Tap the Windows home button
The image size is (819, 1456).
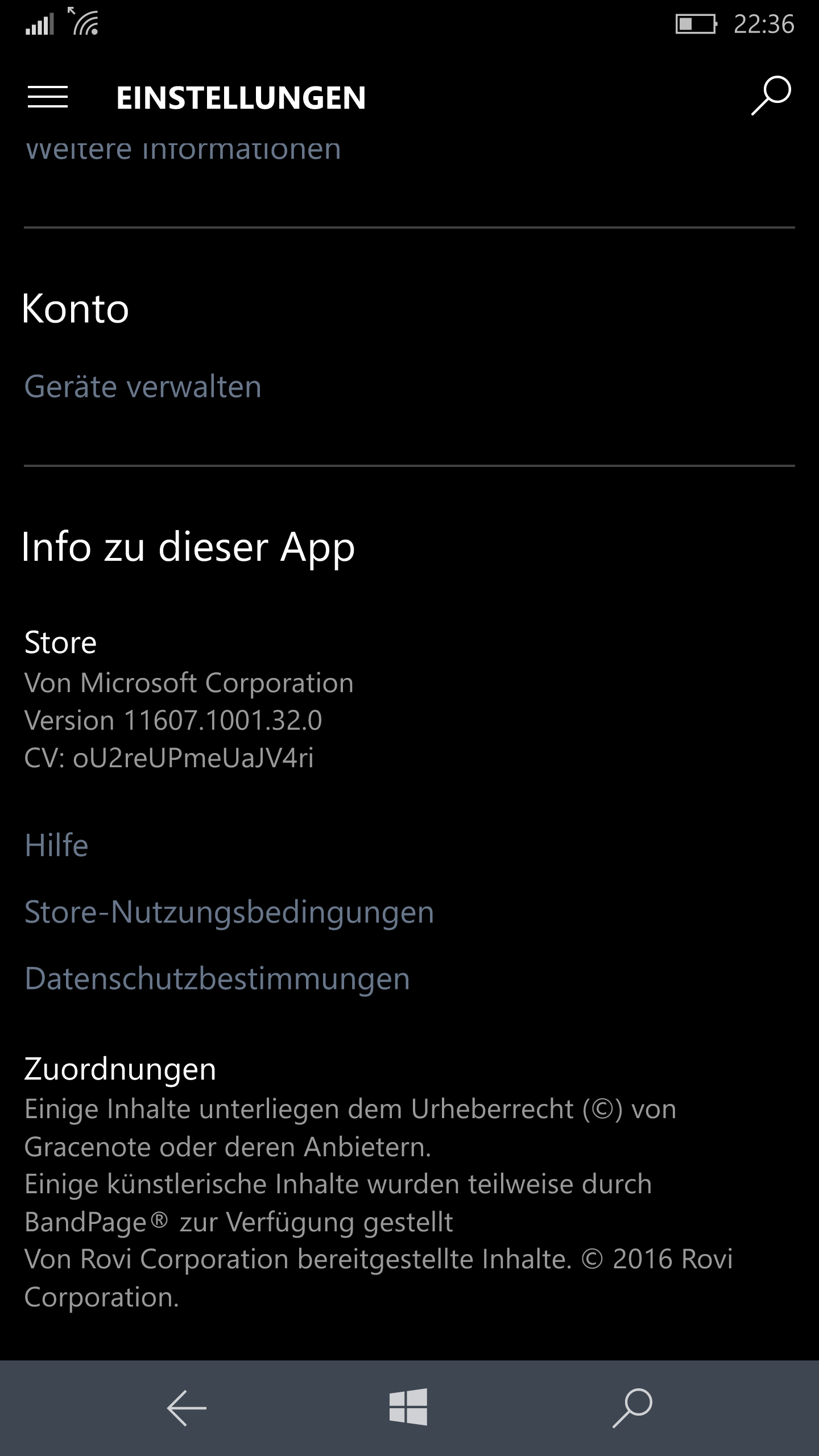coord(408,1408)
